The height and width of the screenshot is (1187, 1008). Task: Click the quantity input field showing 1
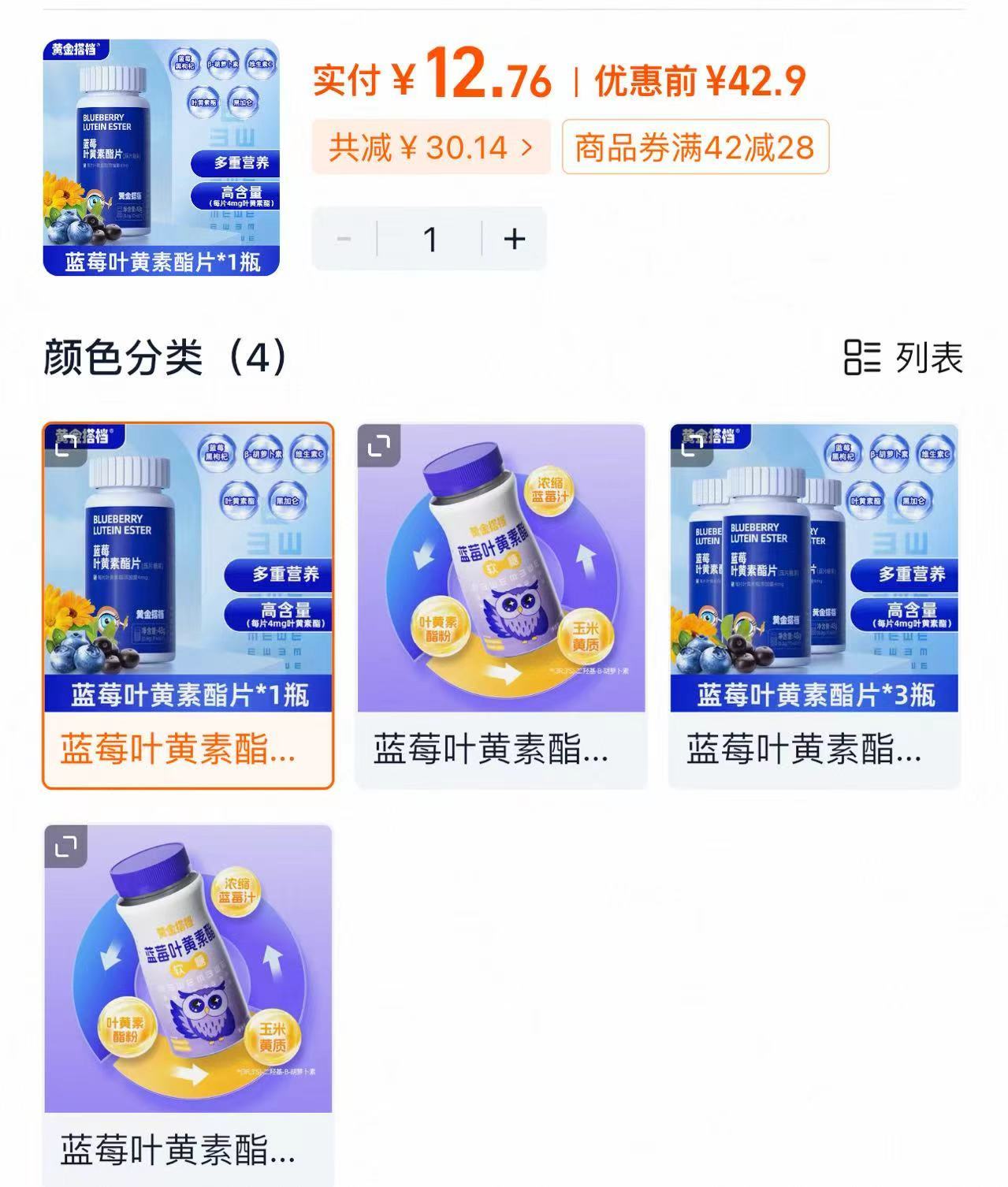coord(430,239)
